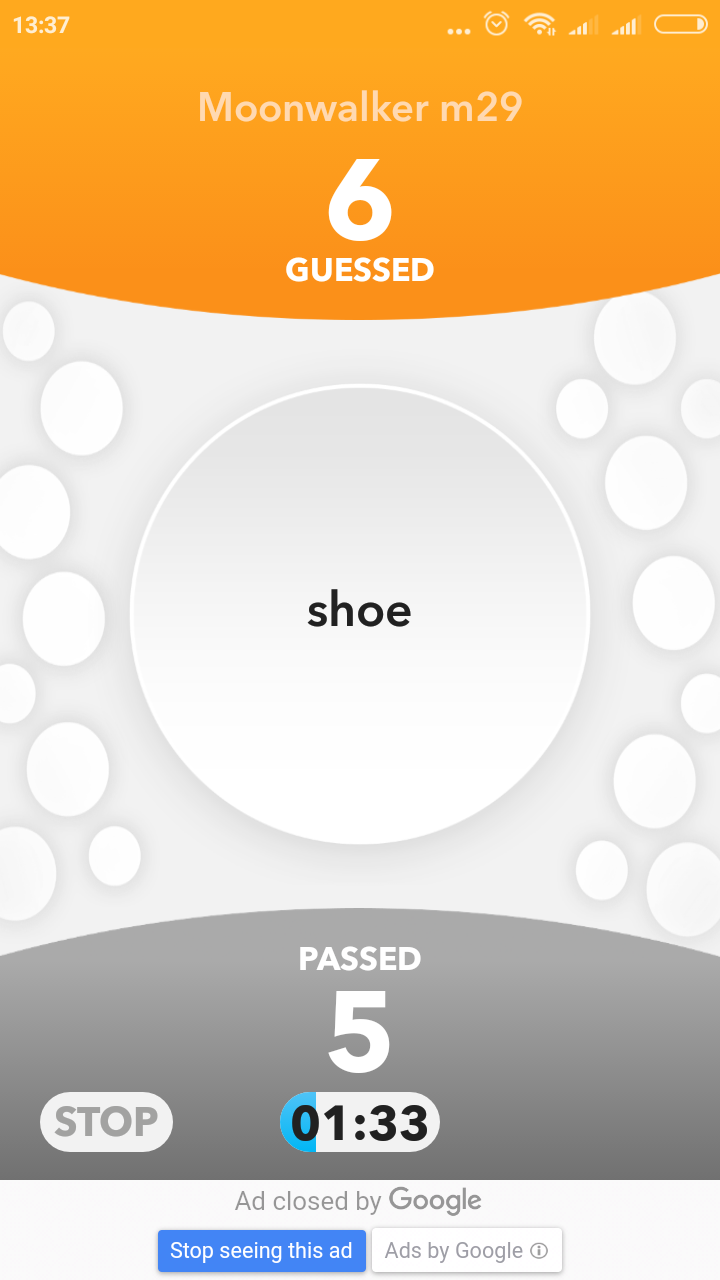Open the 'Ads by Google' info
This screenshot has height=1280, width=720.
click(x=467, y=1250)
